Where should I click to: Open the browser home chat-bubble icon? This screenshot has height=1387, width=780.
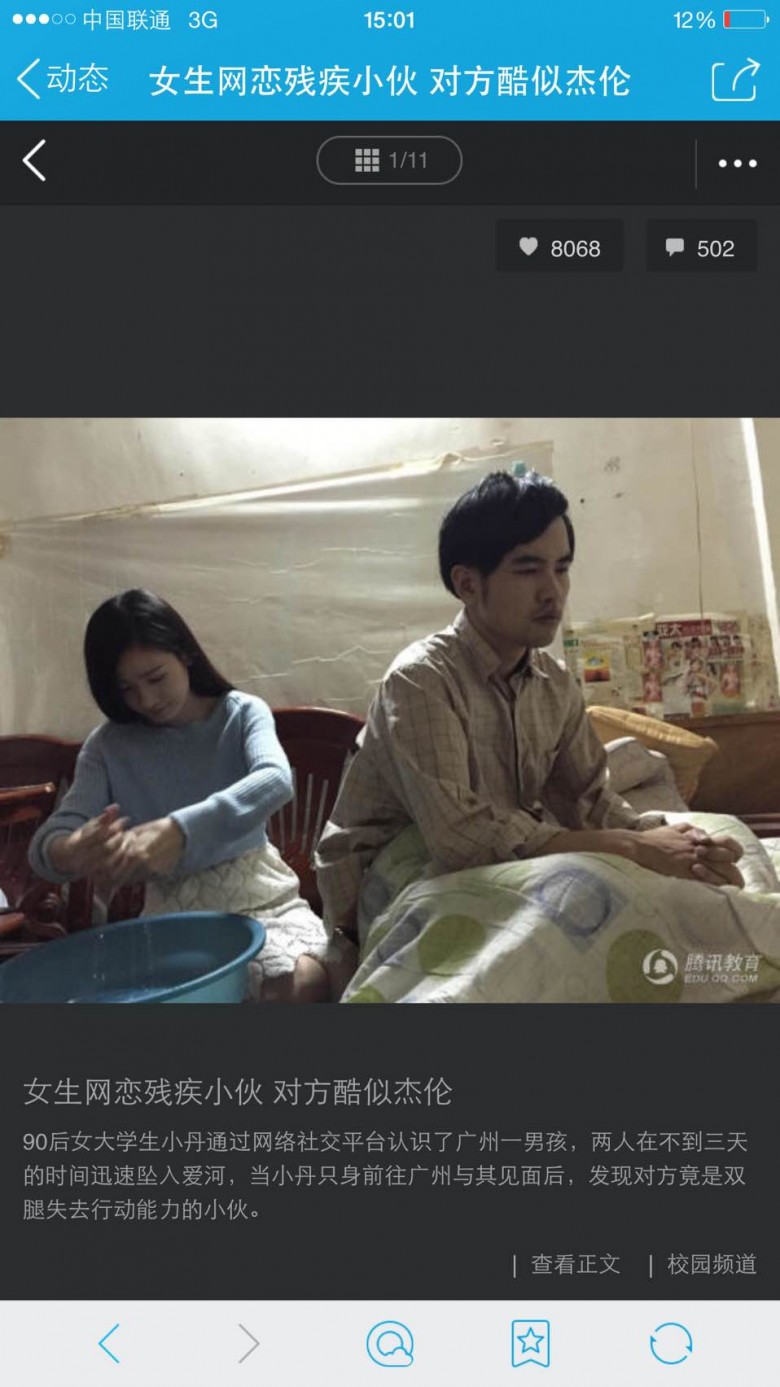pos(389,1343)
